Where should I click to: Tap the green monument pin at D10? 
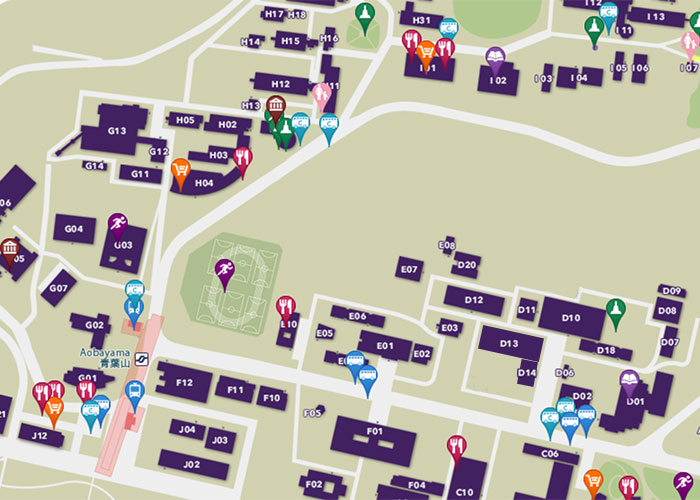615,311
